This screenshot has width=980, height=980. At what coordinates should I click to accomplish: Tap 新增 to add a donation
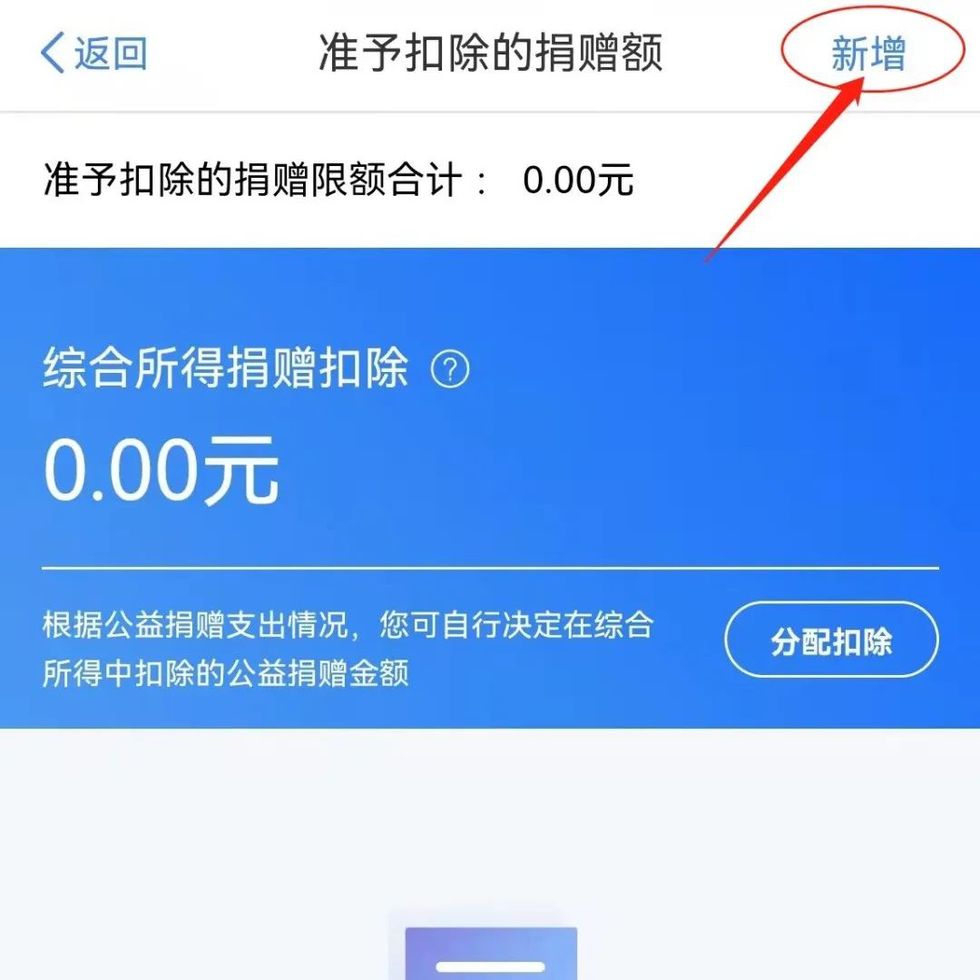click(867, 55)
